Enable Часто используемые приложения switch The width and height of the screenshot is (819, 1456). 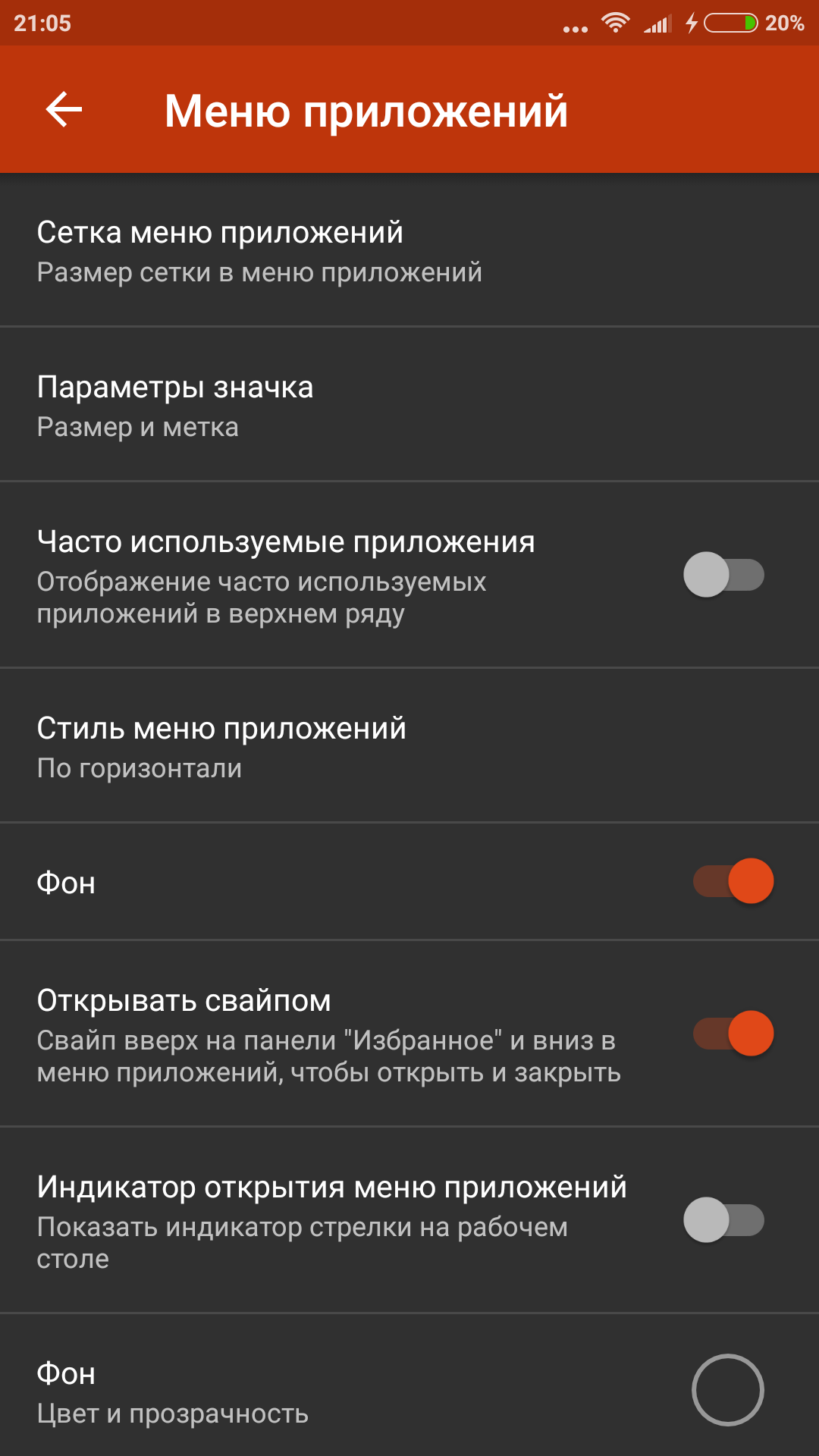pyautogui.click(x=723, y=575)
